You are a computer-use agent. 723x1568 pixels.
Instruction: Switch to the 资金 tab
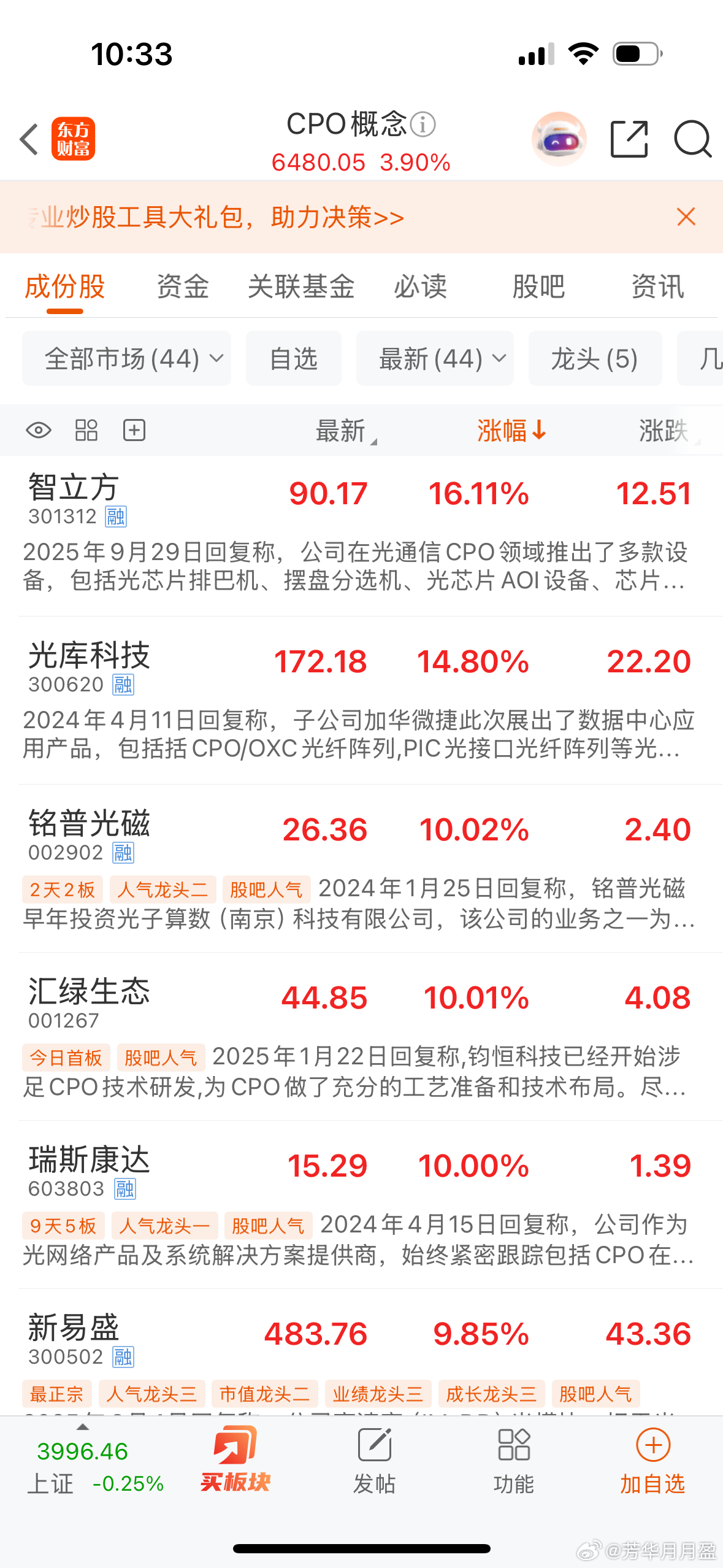pos(183,286)
